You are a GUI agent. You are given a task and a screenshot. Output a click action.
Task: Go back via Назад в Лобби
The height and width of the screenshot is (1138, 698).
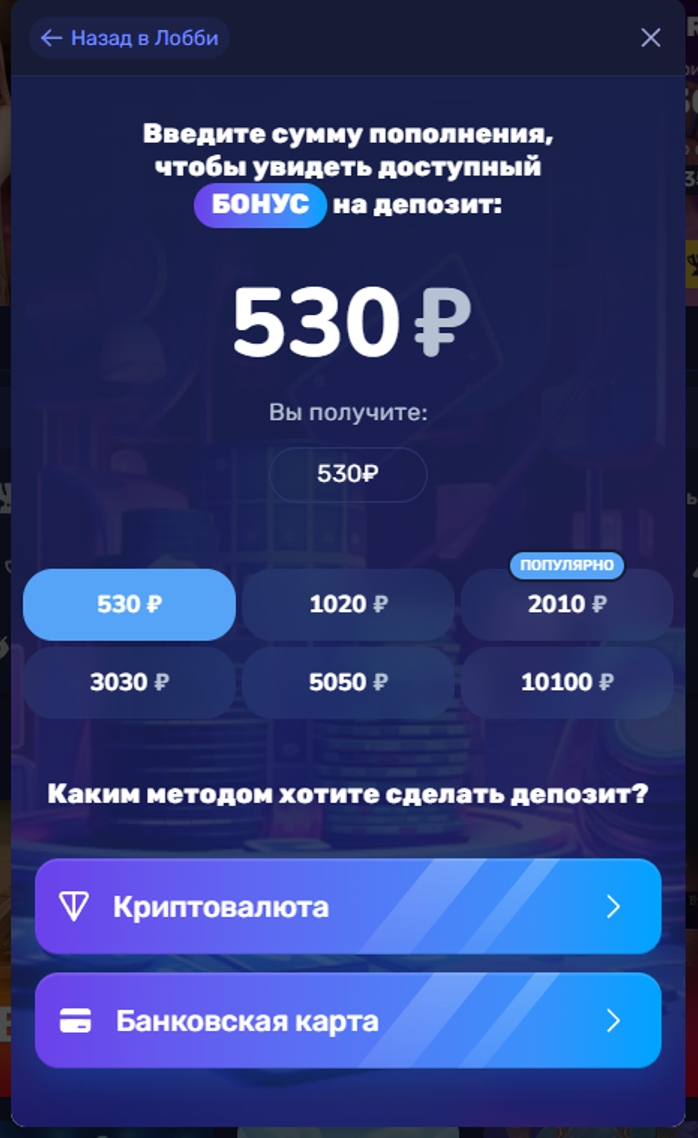(x=129, y=38)
